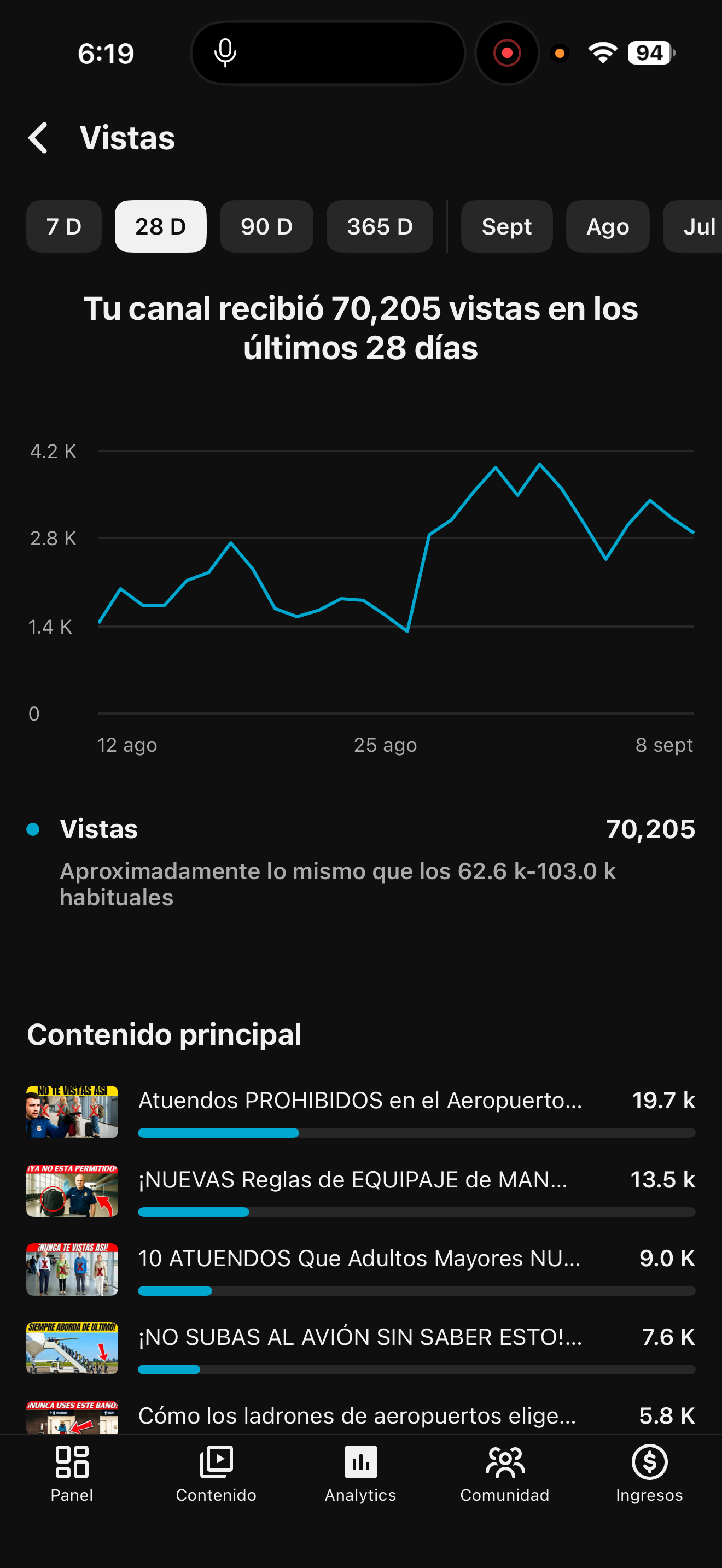Select the 7 D time range
Image resolution: width=722 pixels, height=1568 pixels.
[x=64, y=226]
